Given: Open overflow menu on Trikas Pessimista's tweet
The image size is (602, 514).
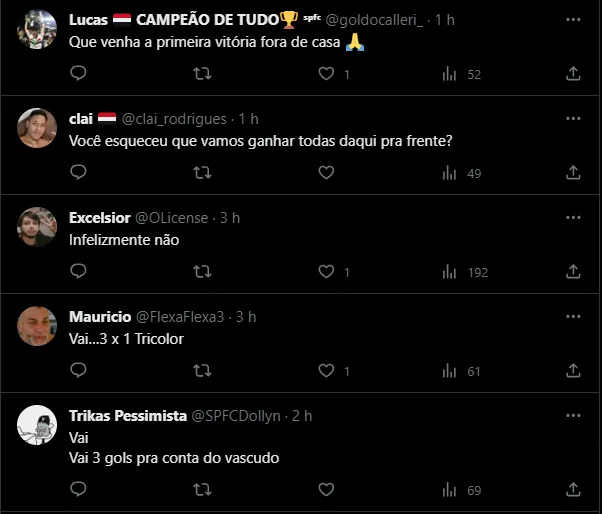Looking at the screenshot, I should coord(572,416).
